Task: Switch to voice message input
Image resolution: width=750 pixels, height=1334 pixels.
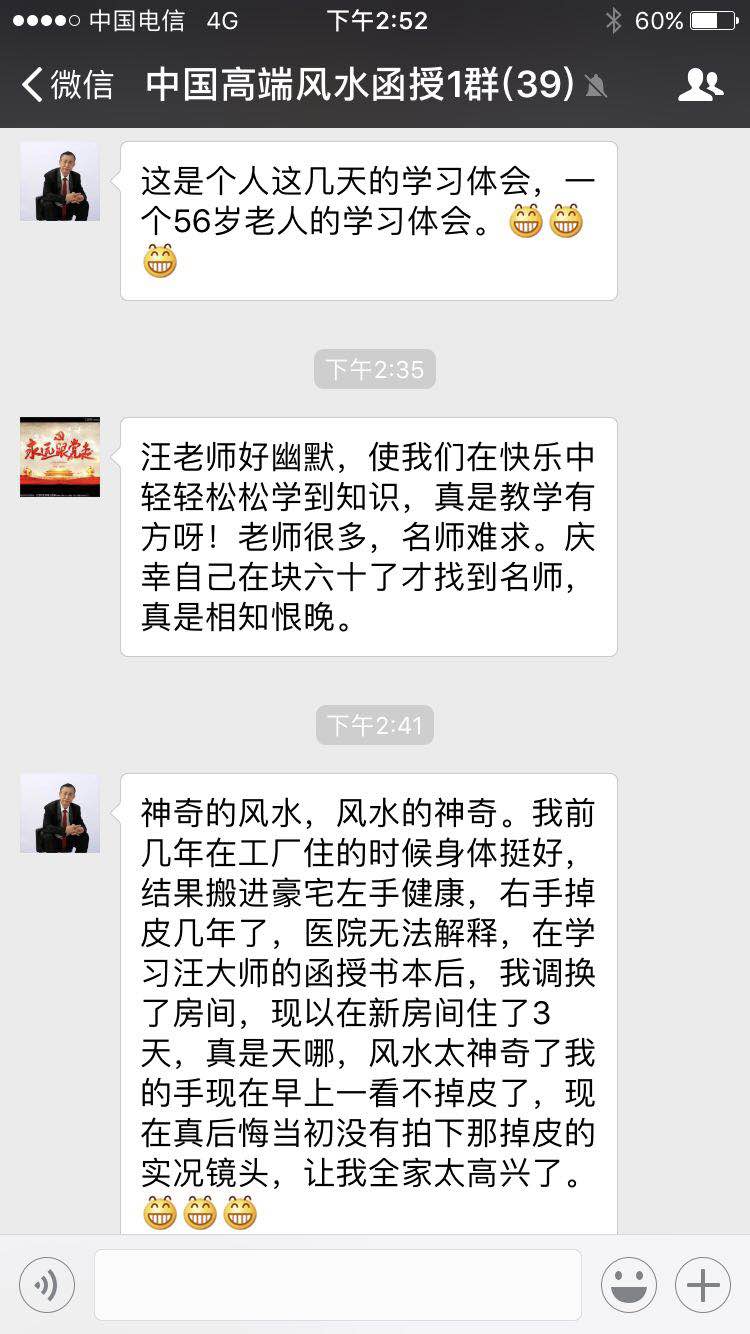Action: 46,1285
